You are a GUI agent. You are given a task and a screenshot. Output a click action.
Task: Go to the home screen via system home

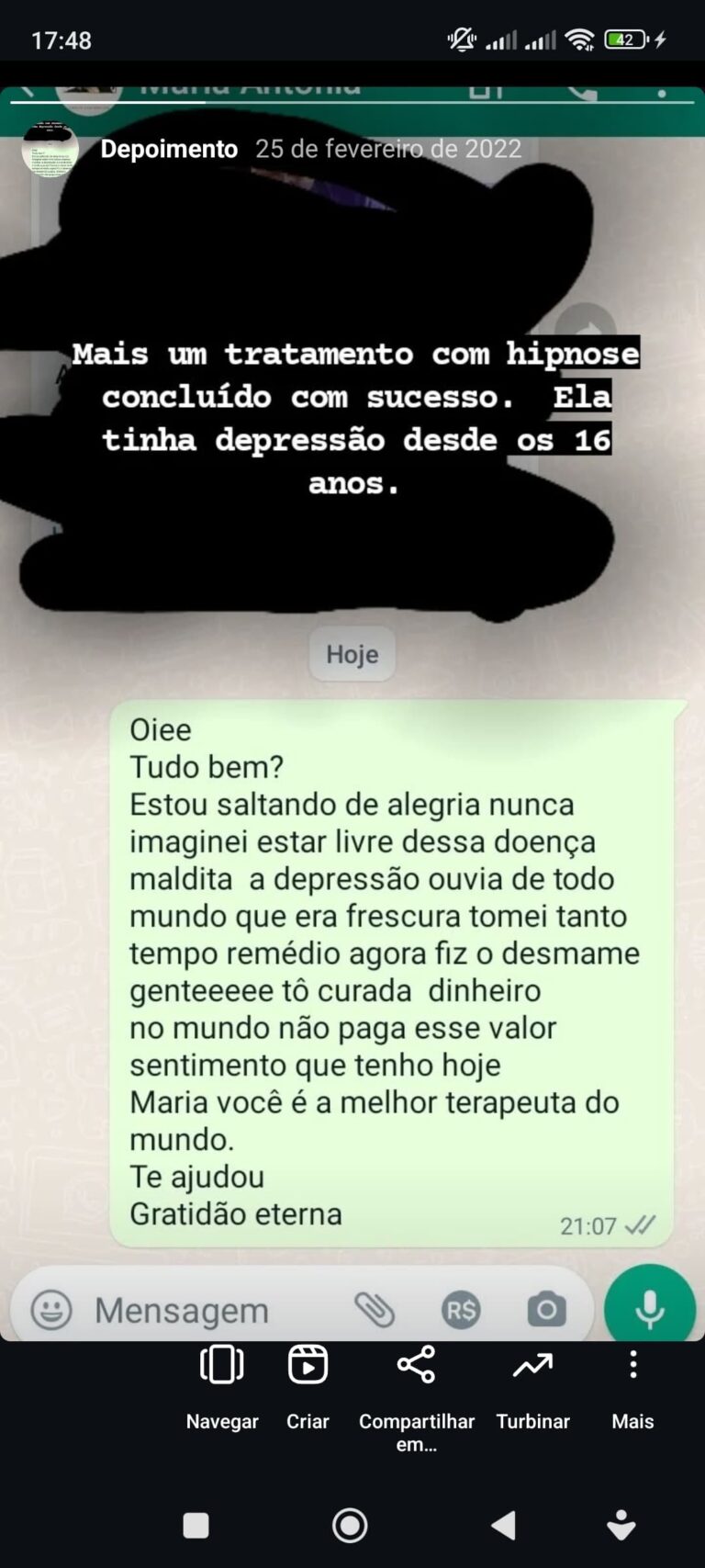(350, 1526)
